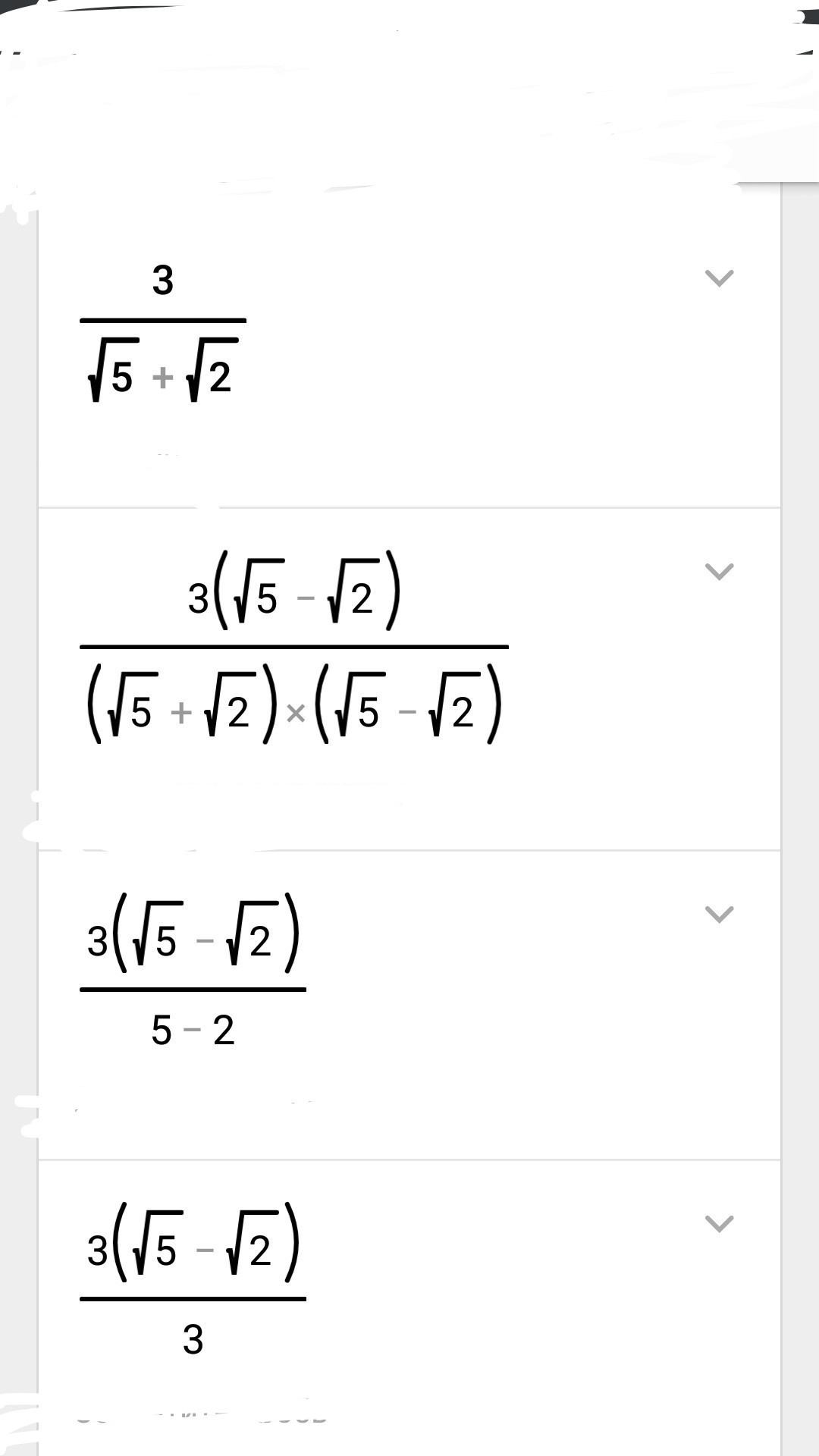Expand the step with denominator 3
819x1456 pixels.
click(x=719, y=1223)
